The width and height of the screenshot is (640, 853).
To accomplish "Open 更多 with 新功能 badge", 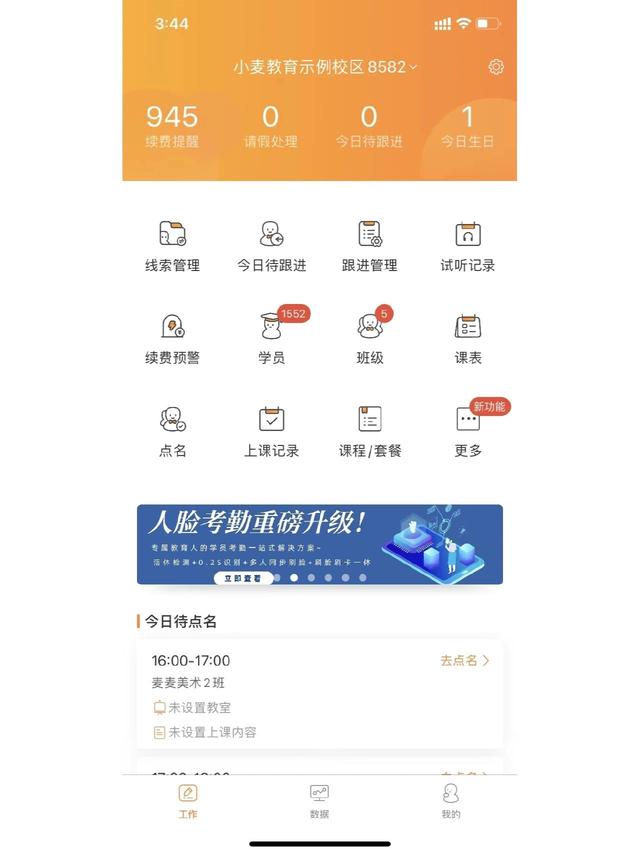I will point(468,431).
